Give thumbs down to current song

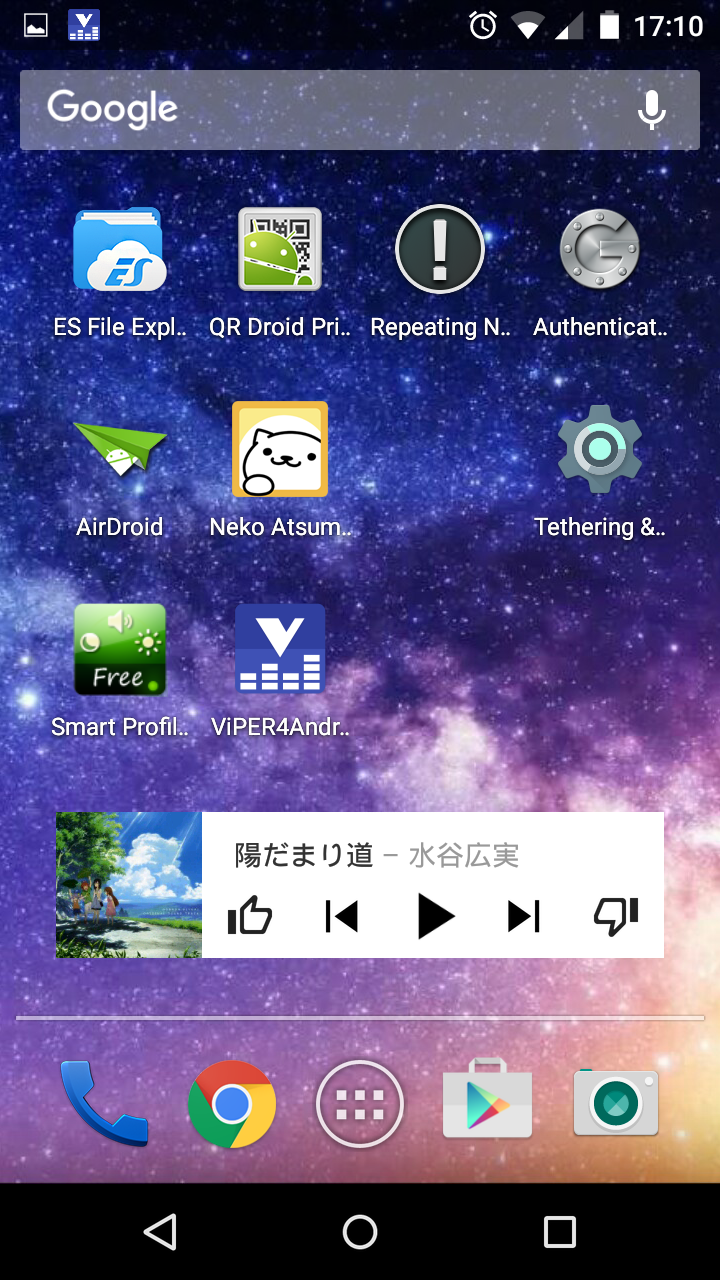coord(616,916)
